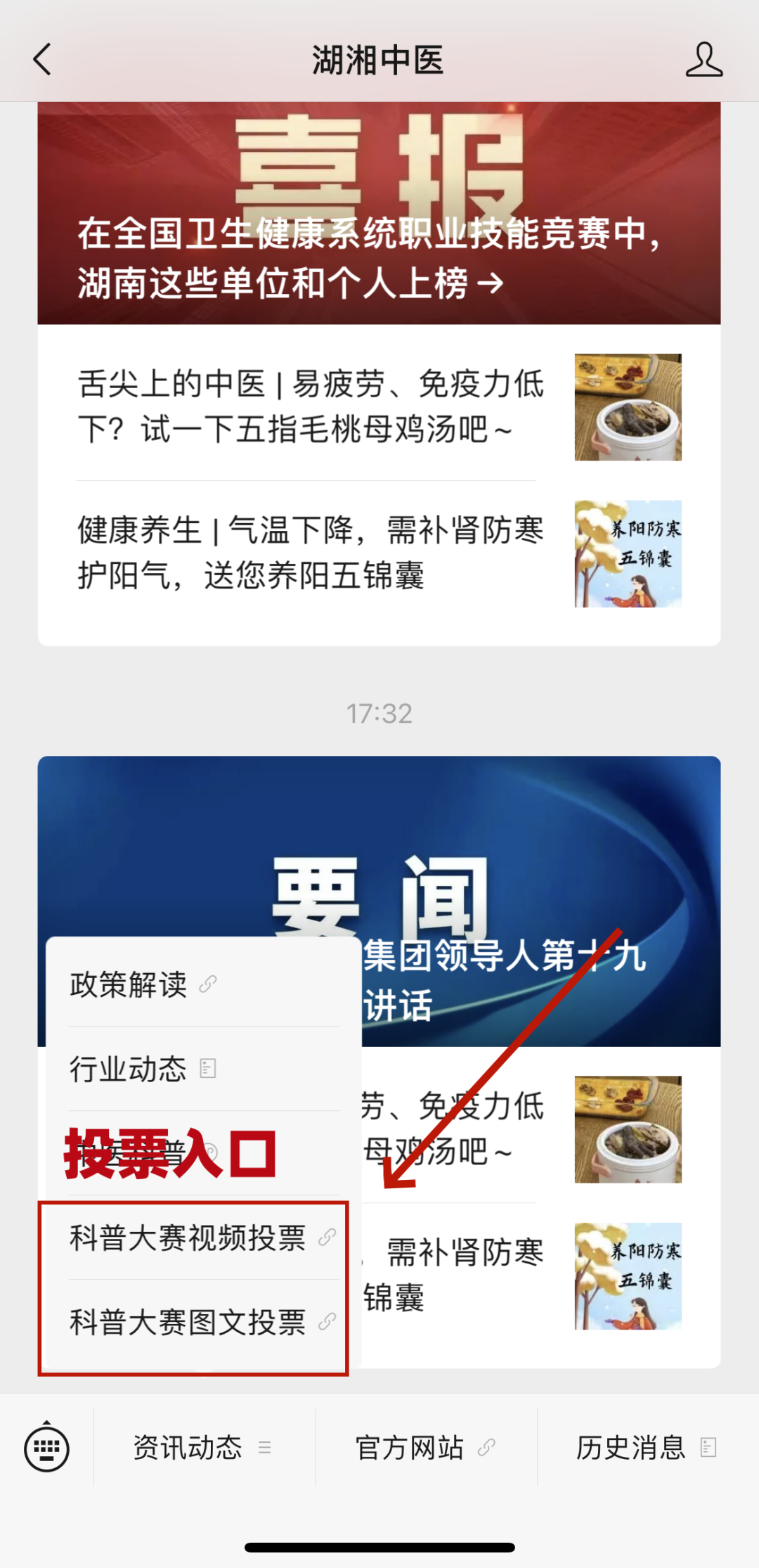
Task: Open the 舌尖上的中医 五指毛桃母鸡汤 article
Action: [x=379, y=406]
